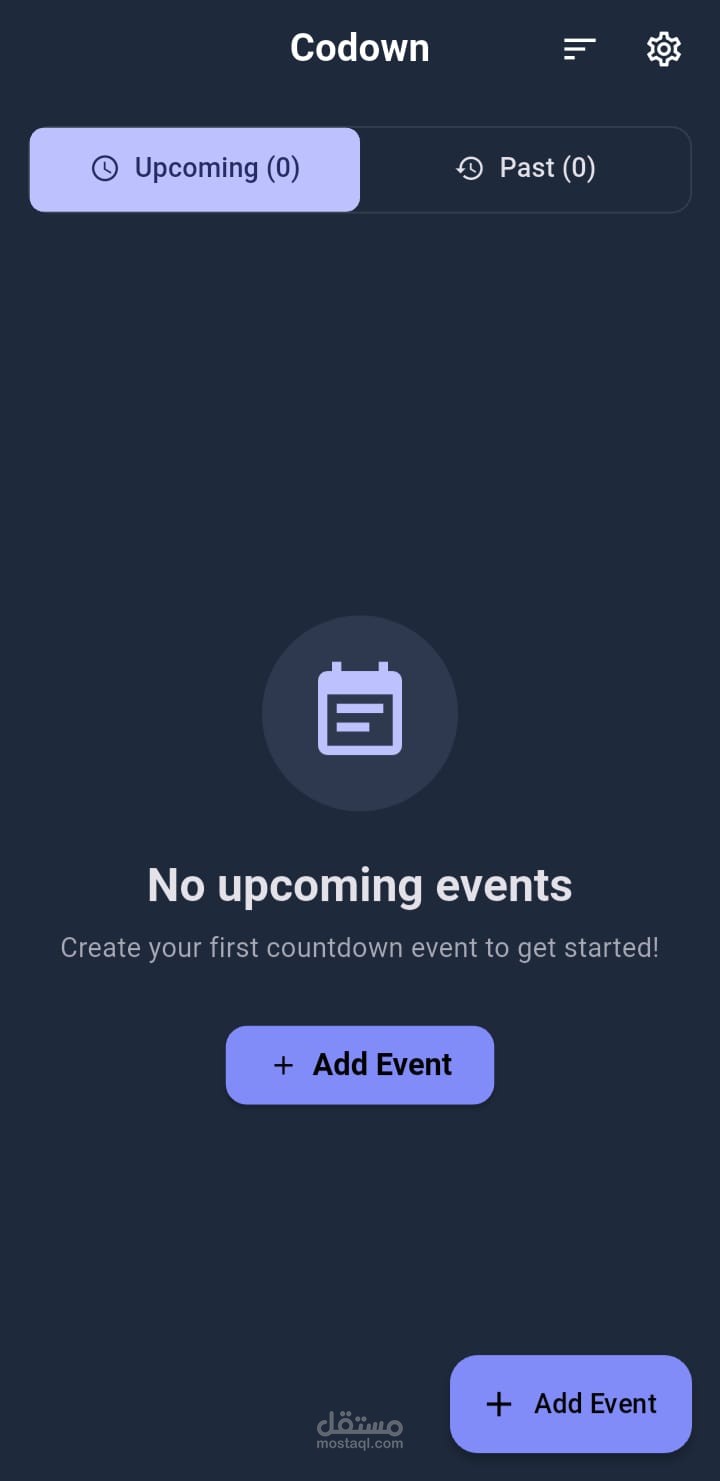720x1481 pixels.
Task: Select the Upcoming (0) tab
Action: pos(195,169)
